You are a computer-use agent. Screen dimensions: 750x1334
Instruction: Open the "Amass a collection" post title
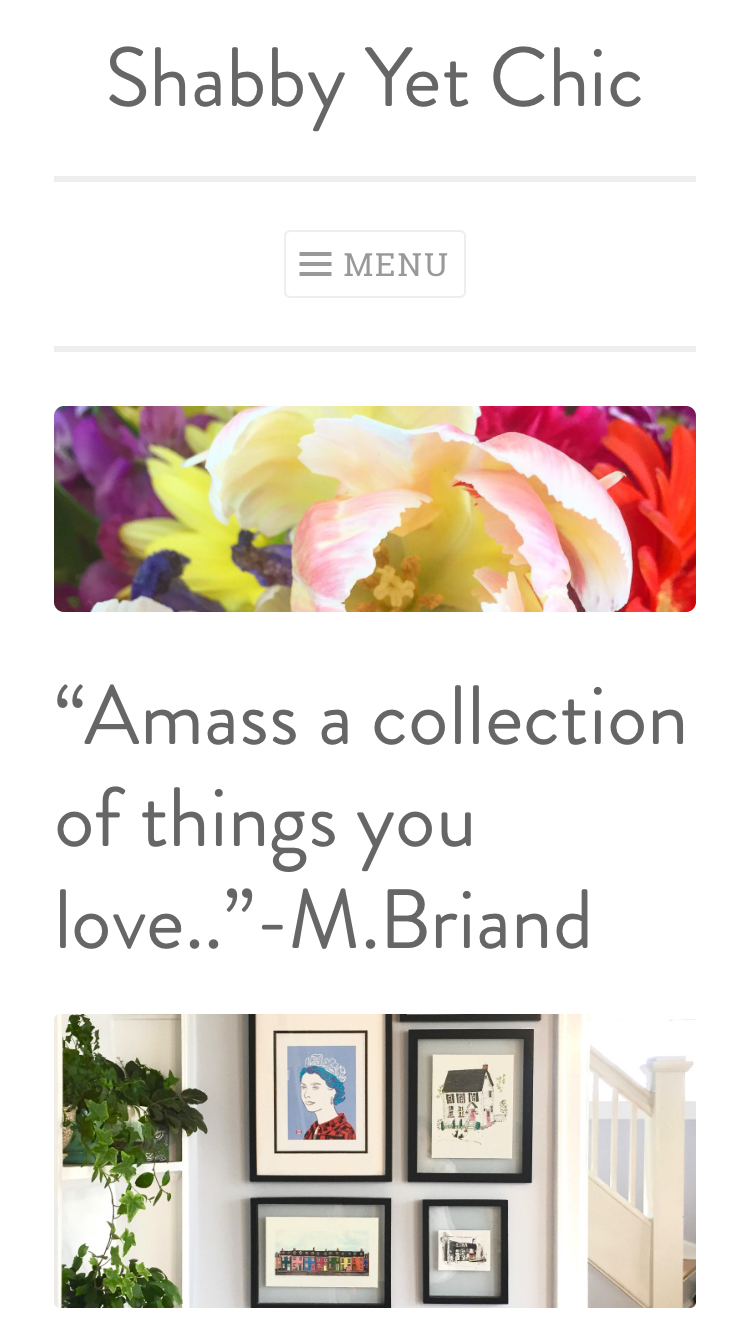[370, 818]
